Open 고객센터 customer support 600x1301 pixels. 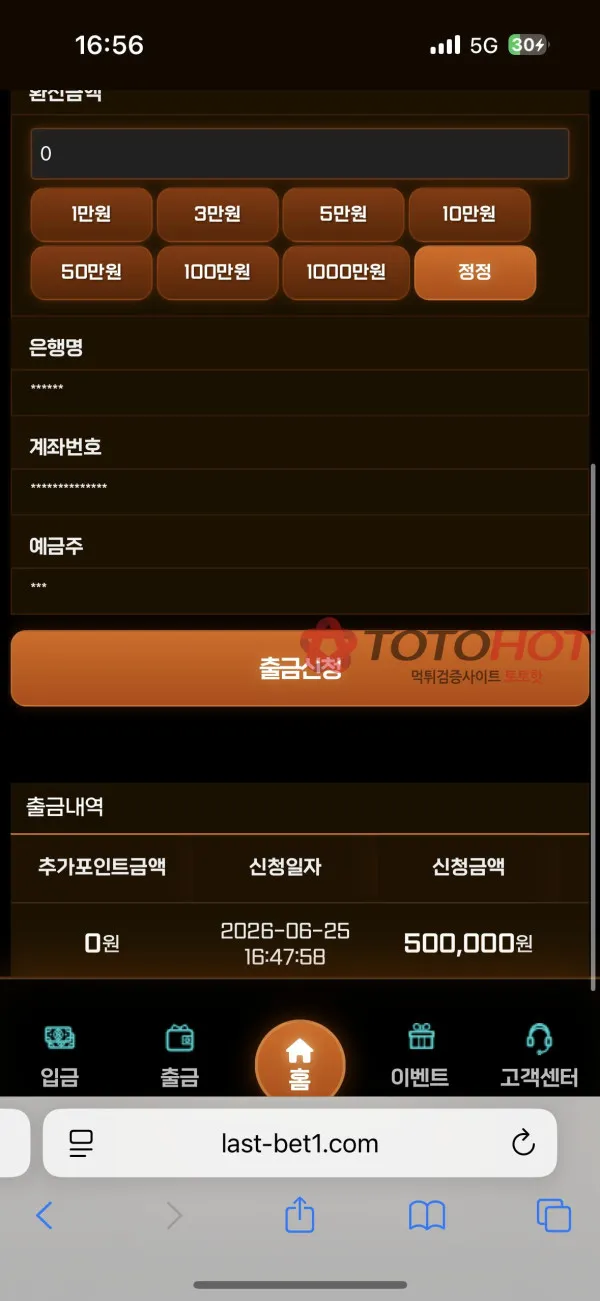pos(539,1055)
